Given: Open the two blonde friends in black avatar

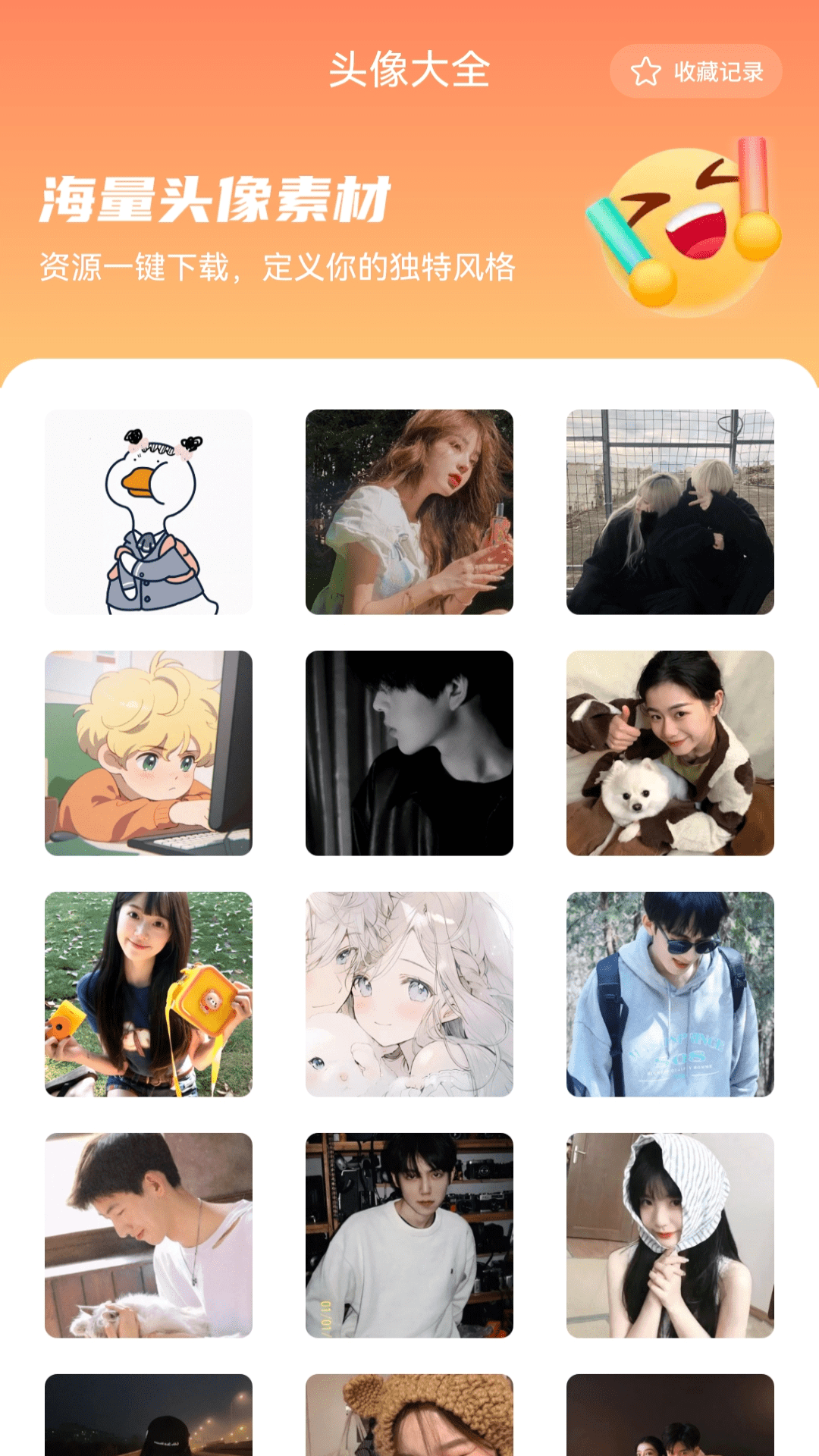Looking at the screenshot, I should (670, 512).
